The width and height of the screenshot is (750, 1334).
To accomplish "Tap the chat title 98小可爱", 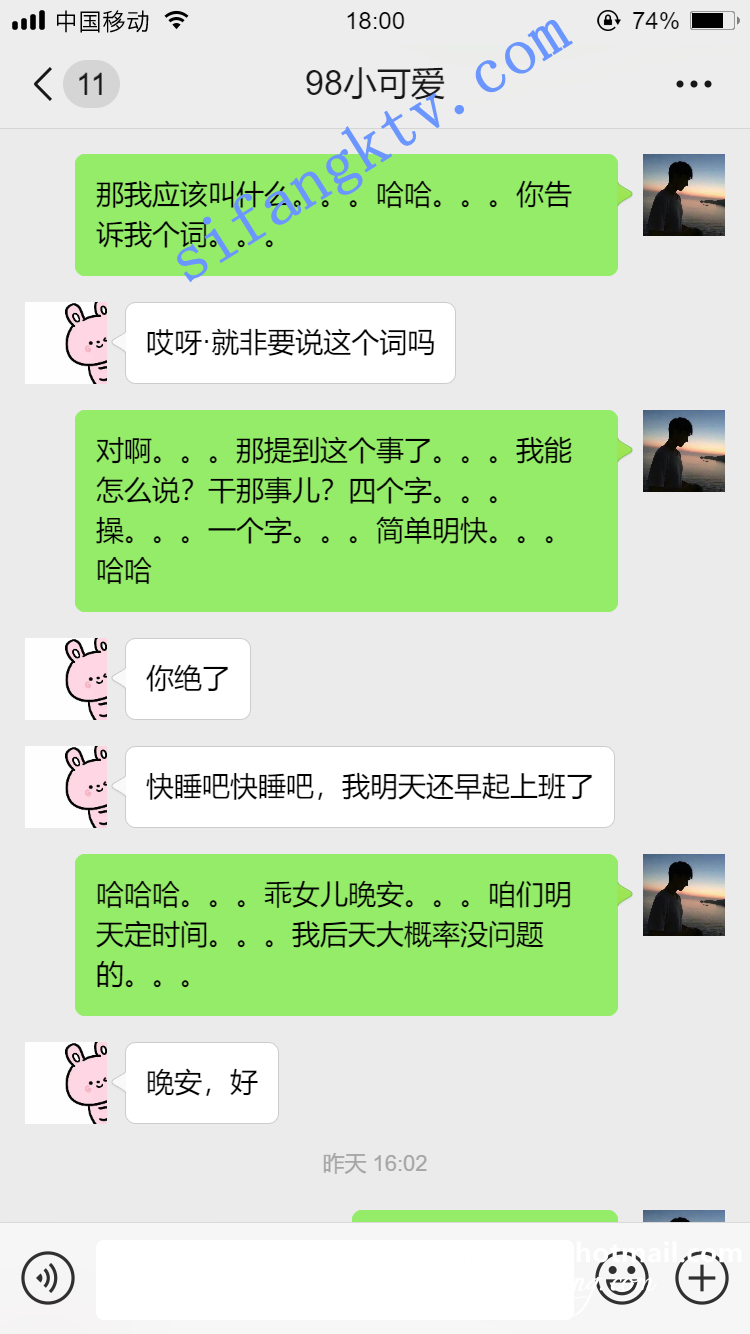I will coord(375,84).
